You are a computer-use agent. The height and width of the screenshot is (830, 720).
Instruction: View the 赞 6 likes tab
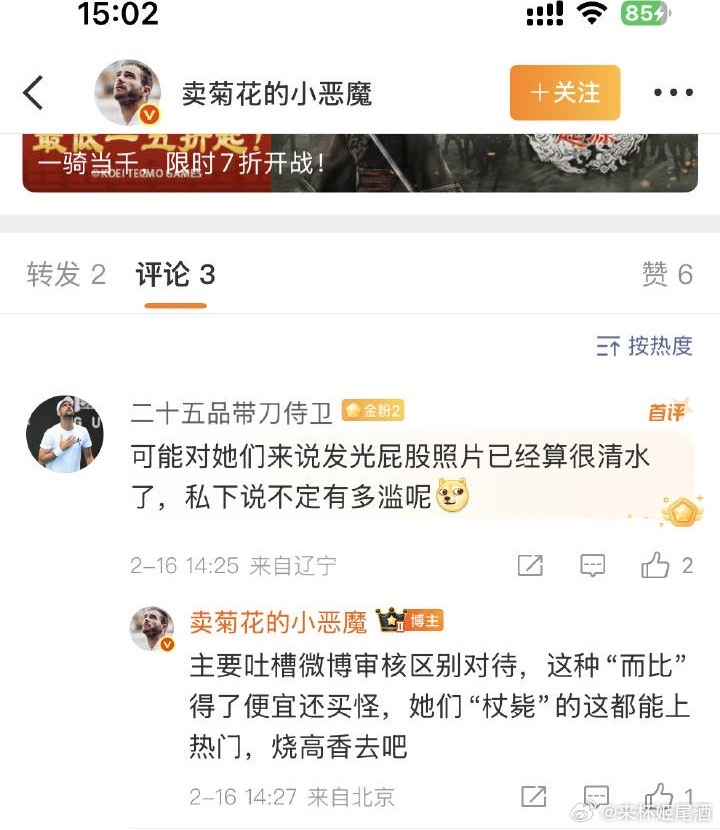click(667, 275)
